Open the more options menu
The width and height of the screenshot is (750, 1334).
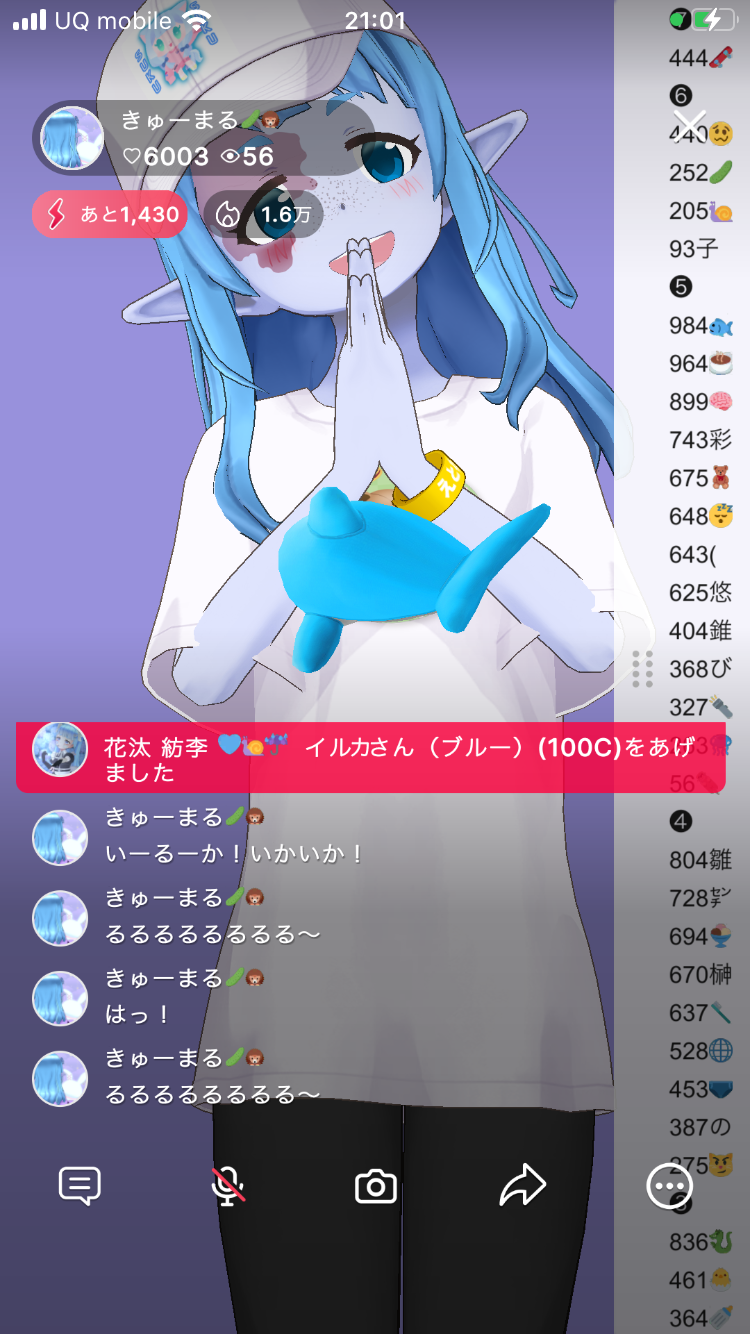pos(669,1187)
